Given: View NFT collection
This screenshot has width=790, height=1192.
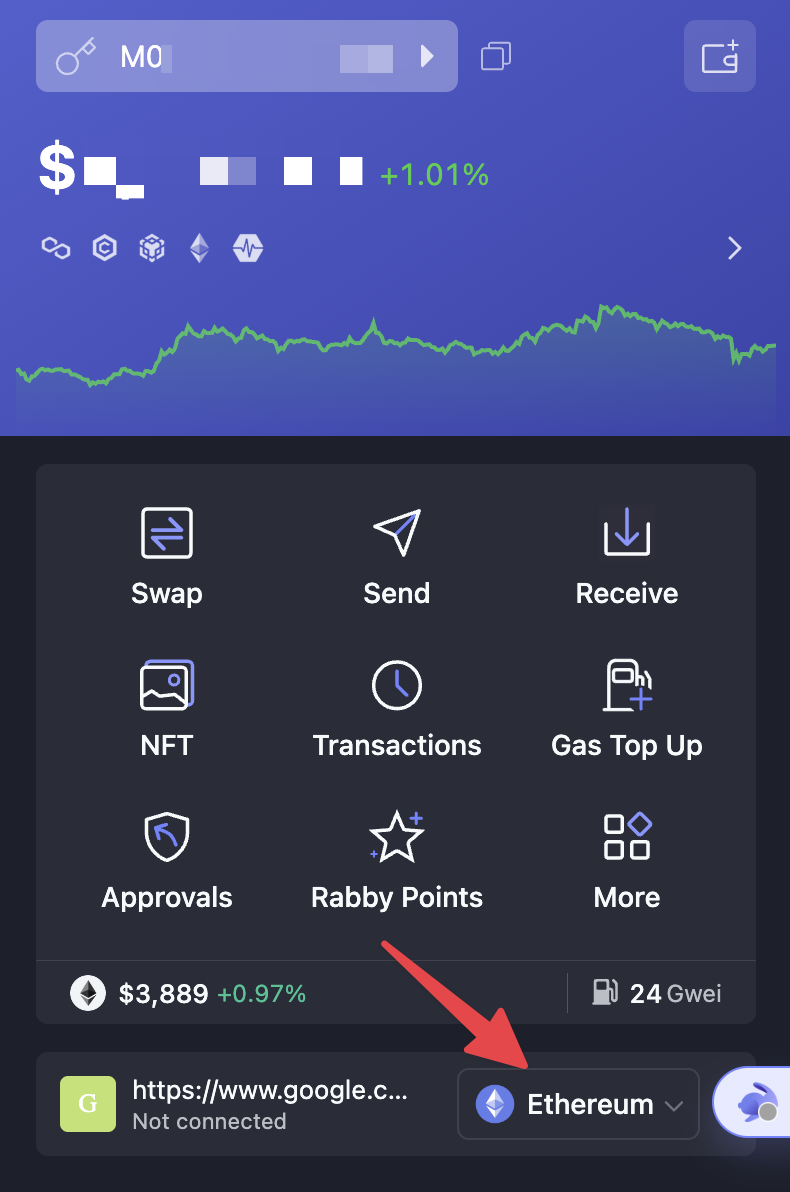Looking at the screenshot, I should tap(167, 709).
